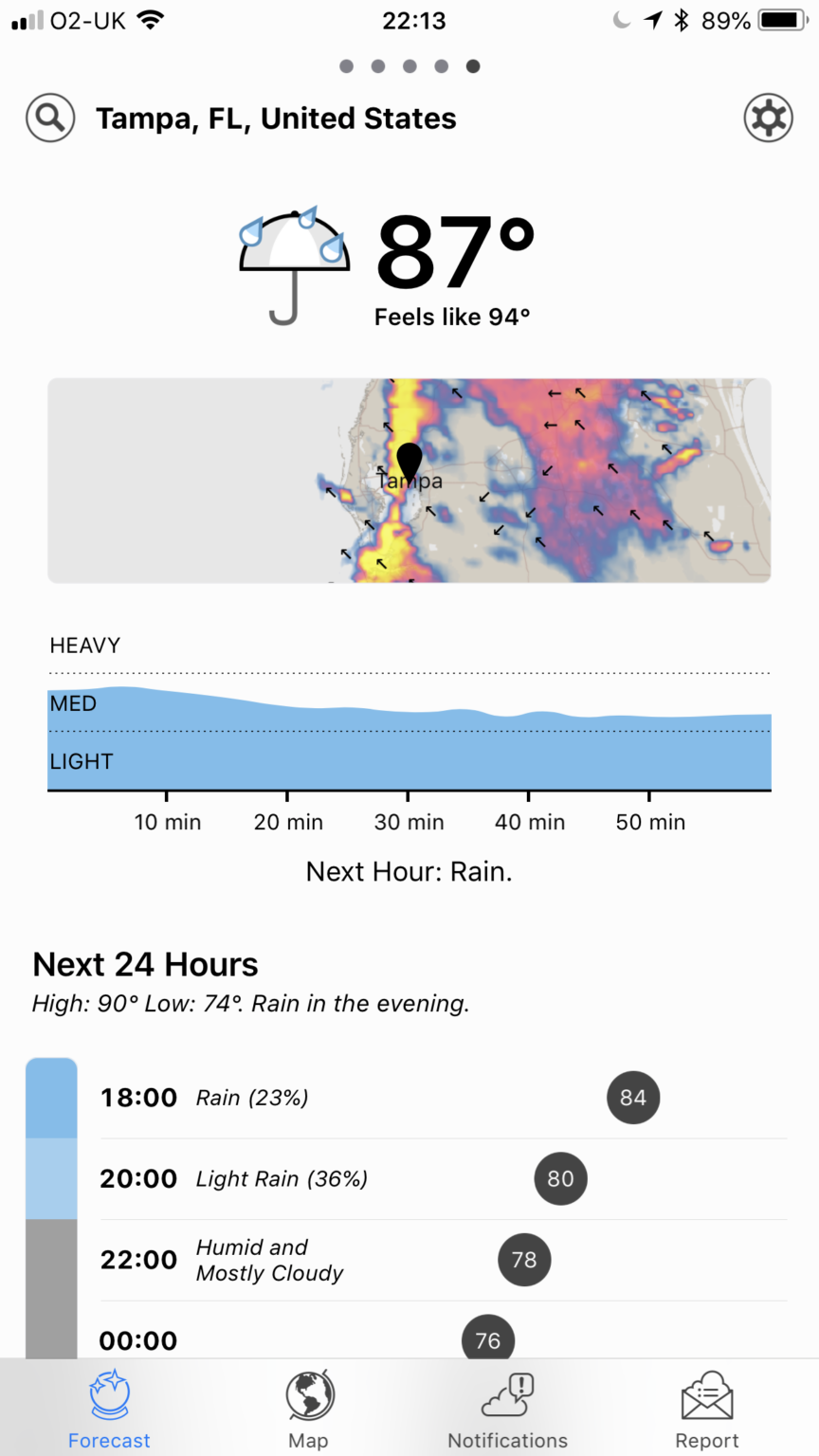Open the settings gear
Screen dimensions: 819x1456
tap(768, 118)
